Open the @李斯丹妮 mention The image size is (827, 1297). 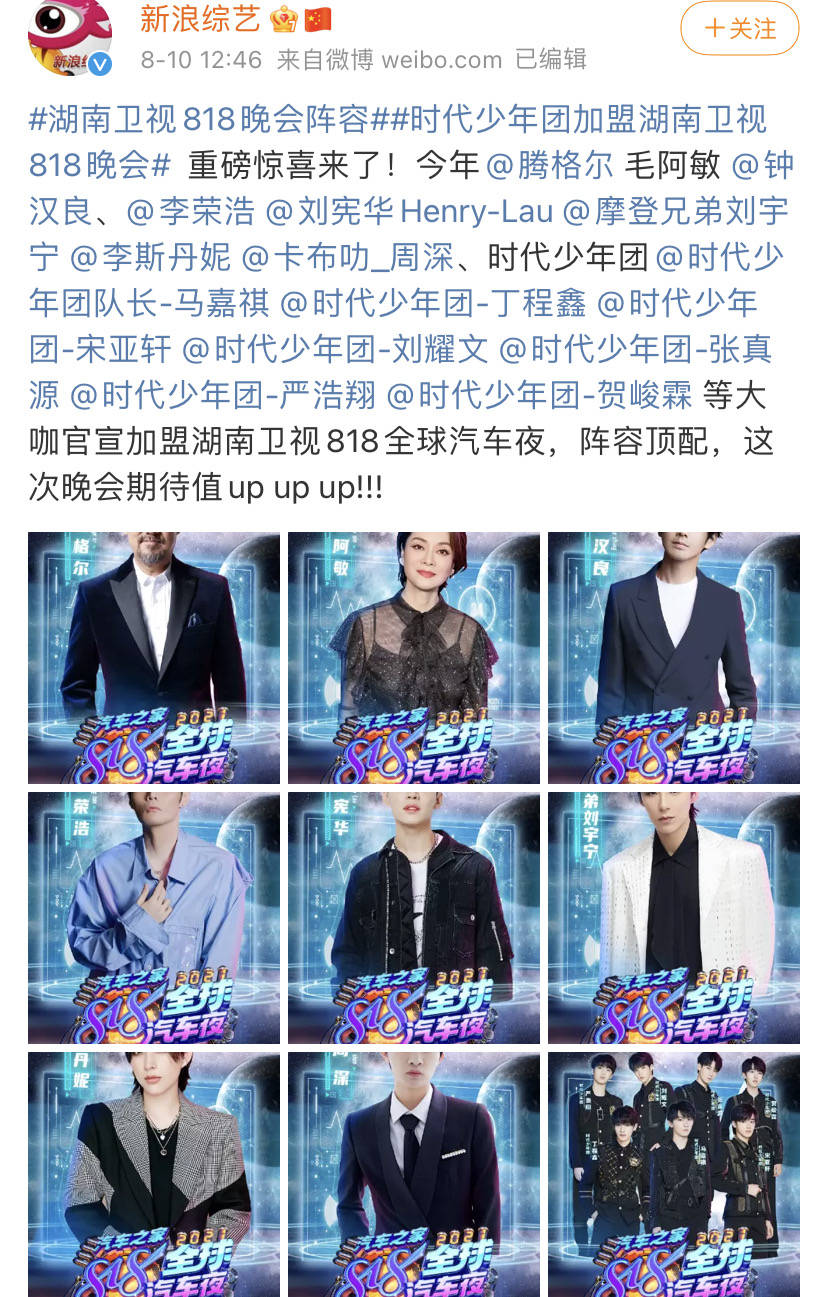tap(150, 257)
